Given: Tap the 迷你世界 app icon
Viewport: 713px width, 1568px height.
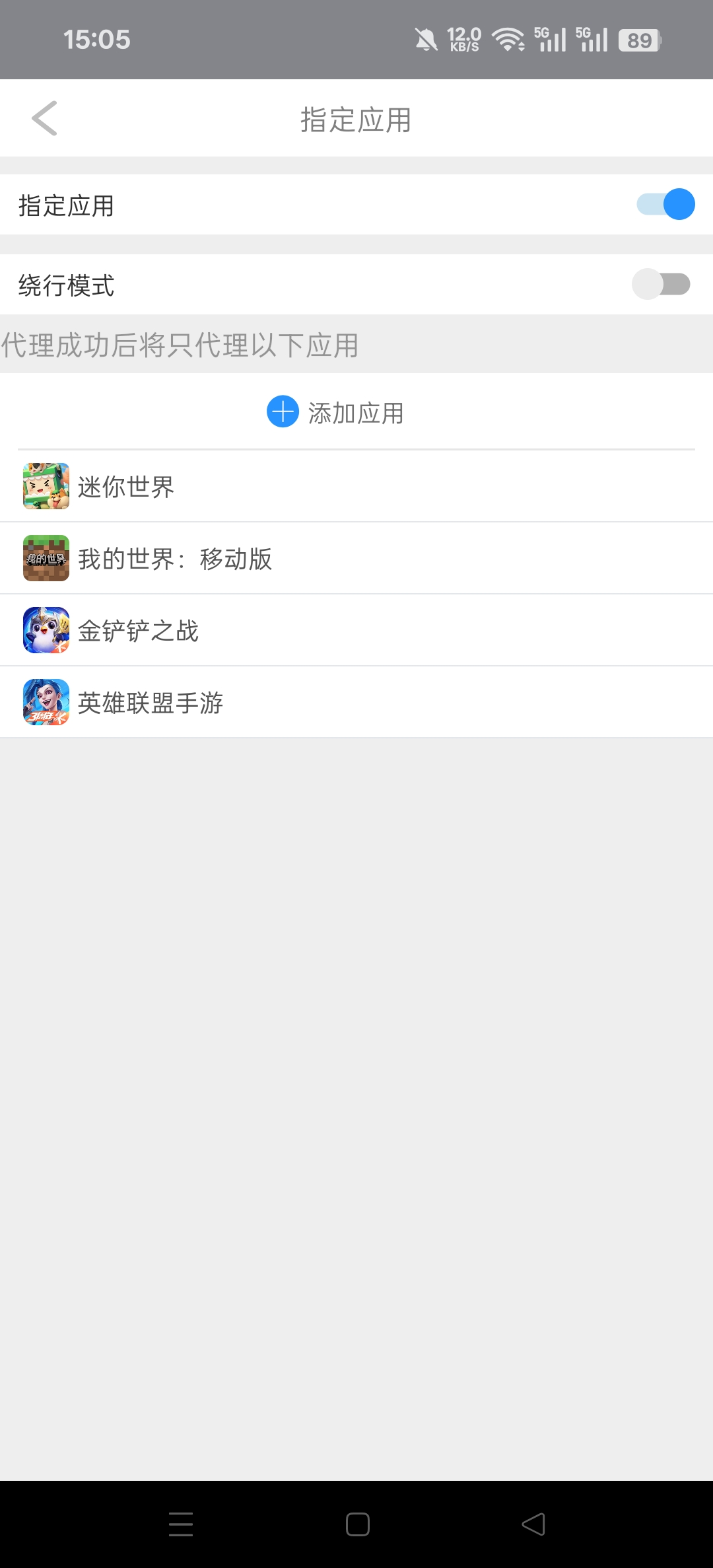Looking at the screenshot, I should tap(46, 485).
